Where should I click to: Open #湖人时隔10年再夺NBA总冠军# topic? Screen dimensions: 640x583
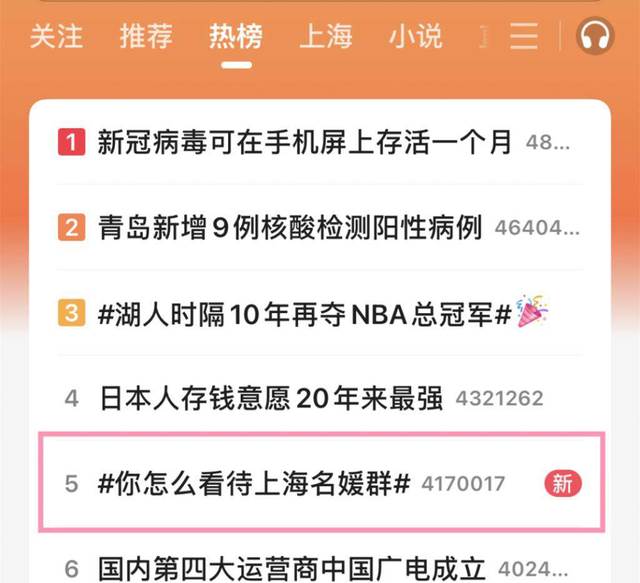coord(305,313)
